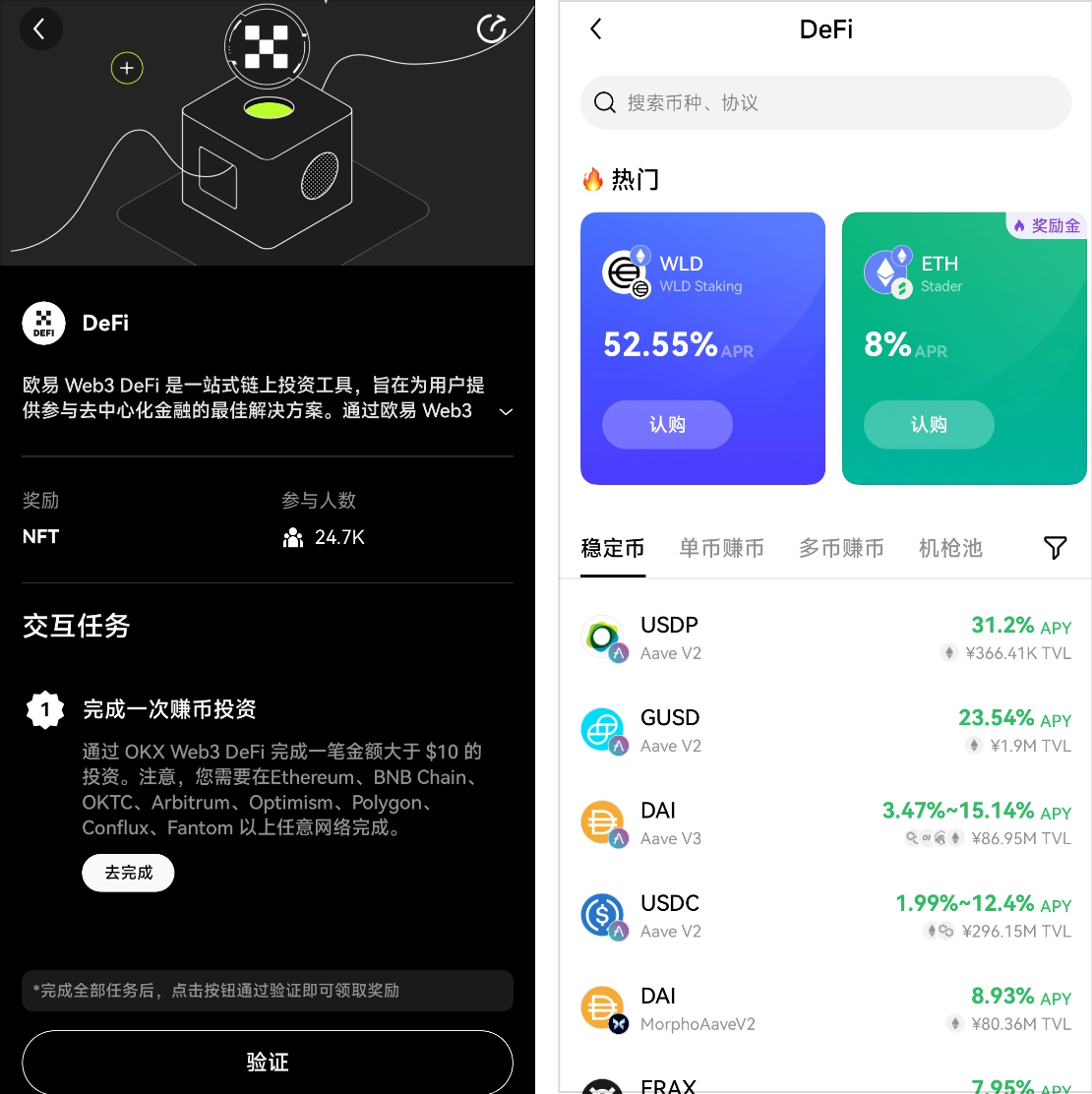Viewport: 1092px width, 1094px height.
Task: Open the USDC Aave V2 row
Action: pos(826,916)
